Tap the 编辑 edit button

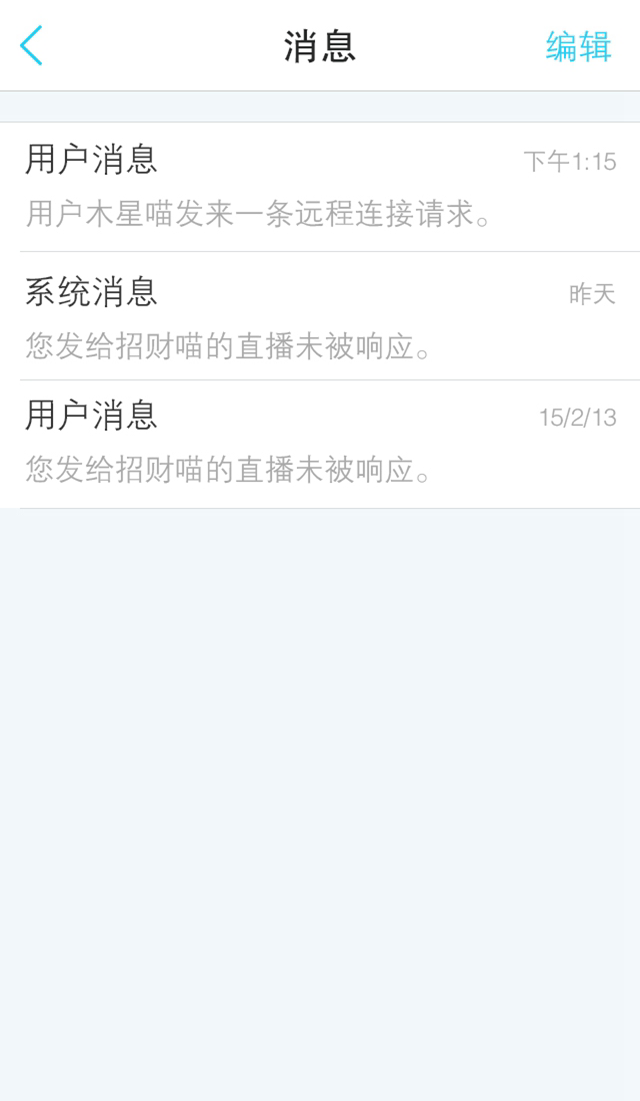click(578, 46)
